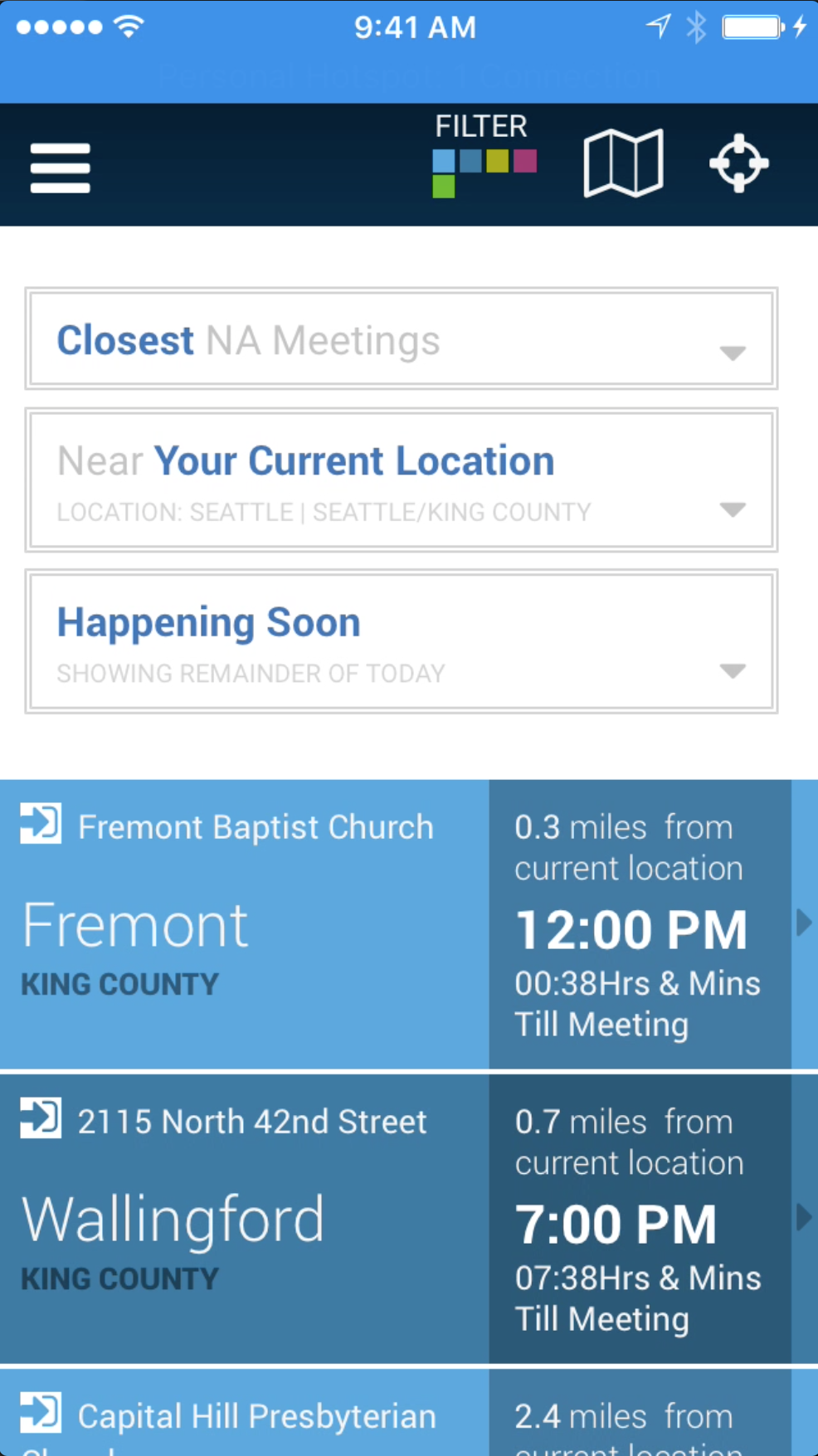Image resolution: width=818 pixels, height=1456 pixels.
Task: Open the hamburger menu
Action: tap(60, 168)
